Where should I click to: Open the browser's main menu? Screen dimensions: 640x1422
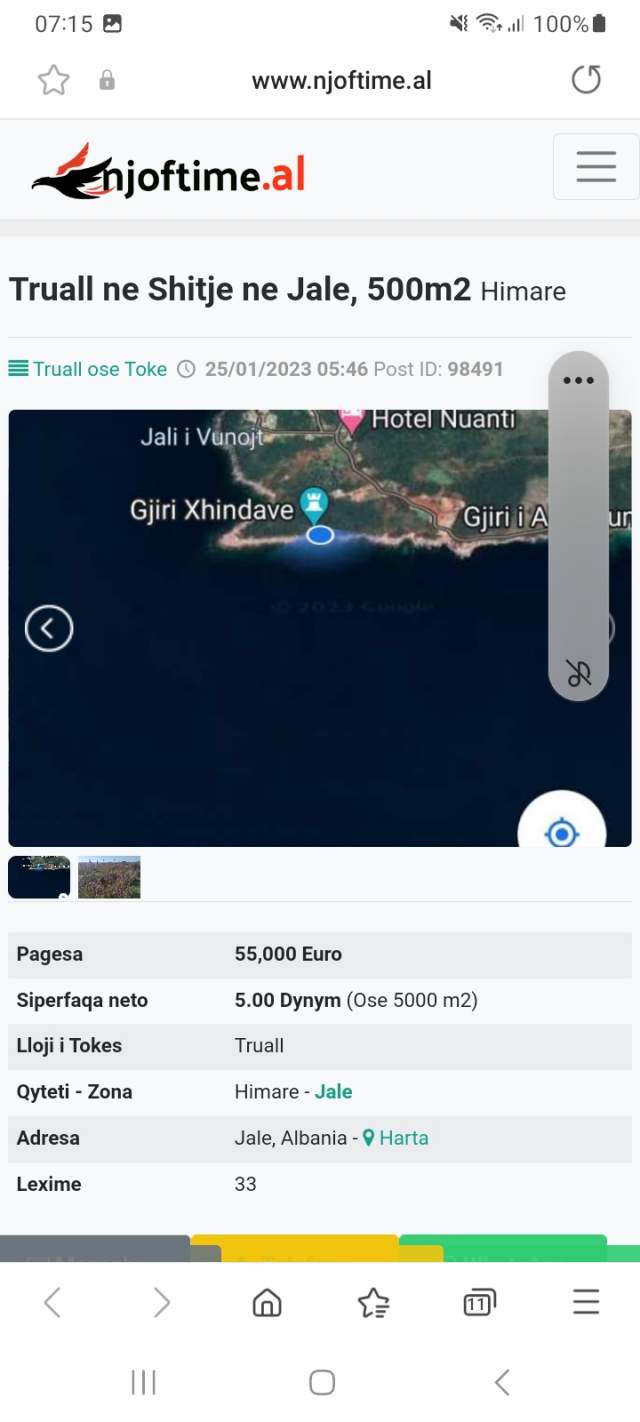(586, 1302)
